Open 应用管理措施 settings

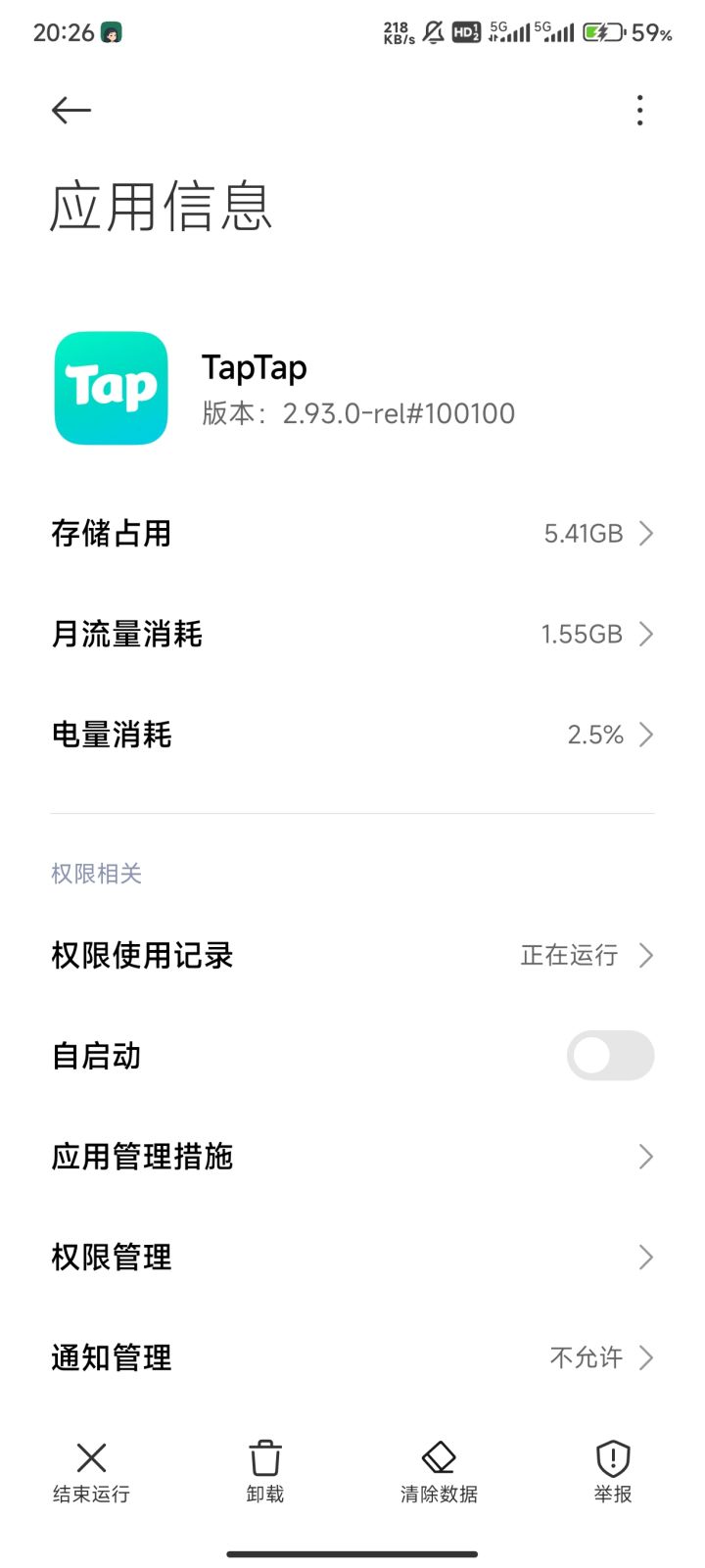[352, 1157]
